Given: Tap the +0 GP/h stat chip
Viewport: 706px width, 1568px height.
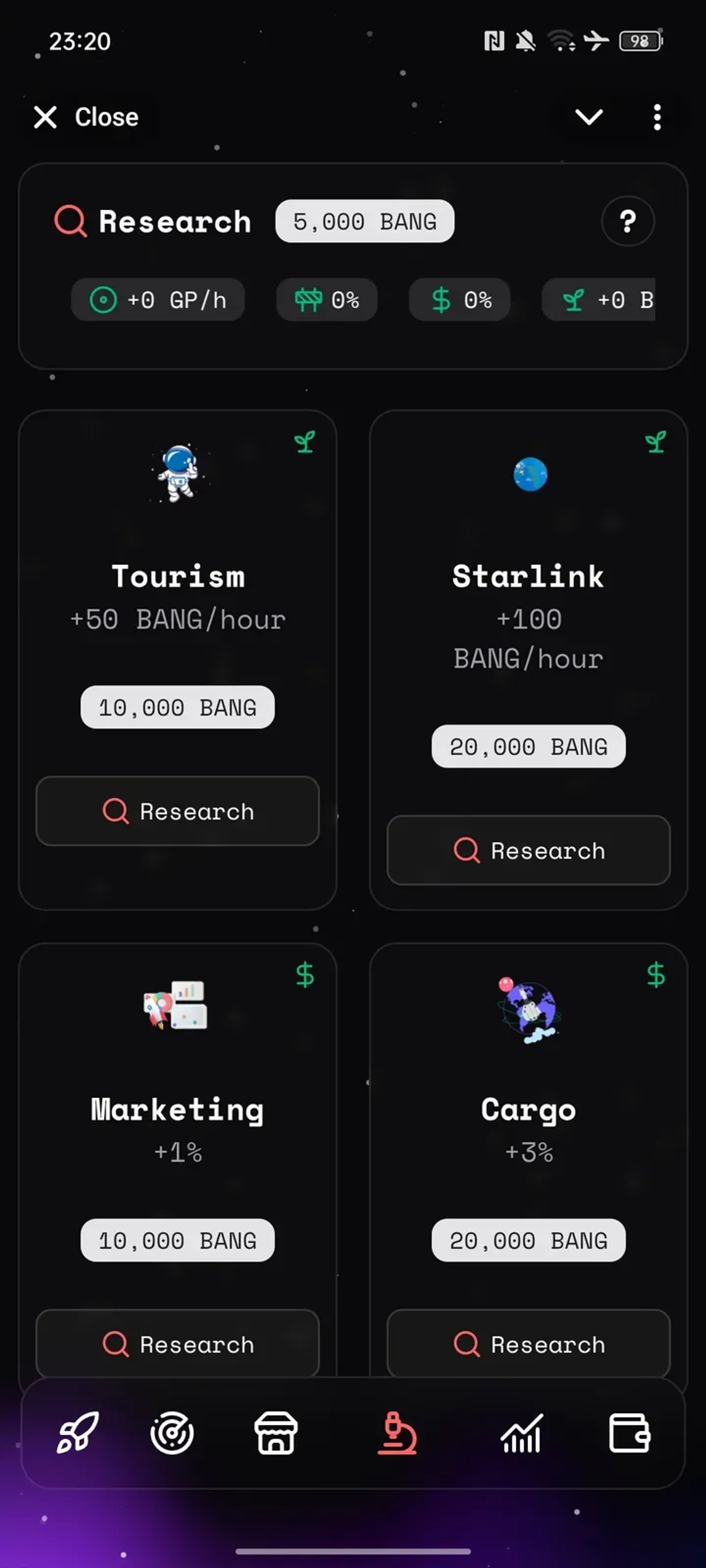Looking at the screenshot, I should [158, 299].
